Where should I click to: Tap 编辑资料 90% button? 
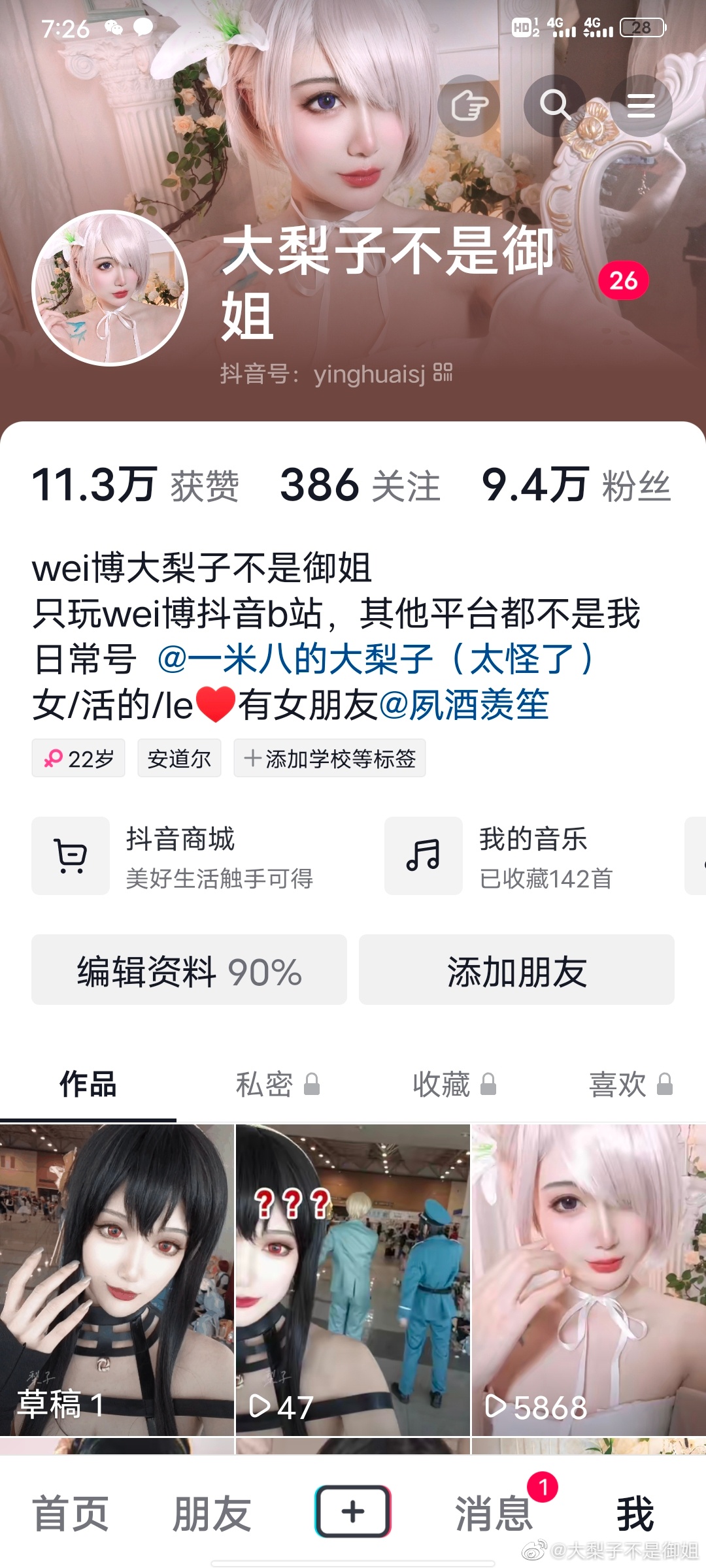click(189, 970)
